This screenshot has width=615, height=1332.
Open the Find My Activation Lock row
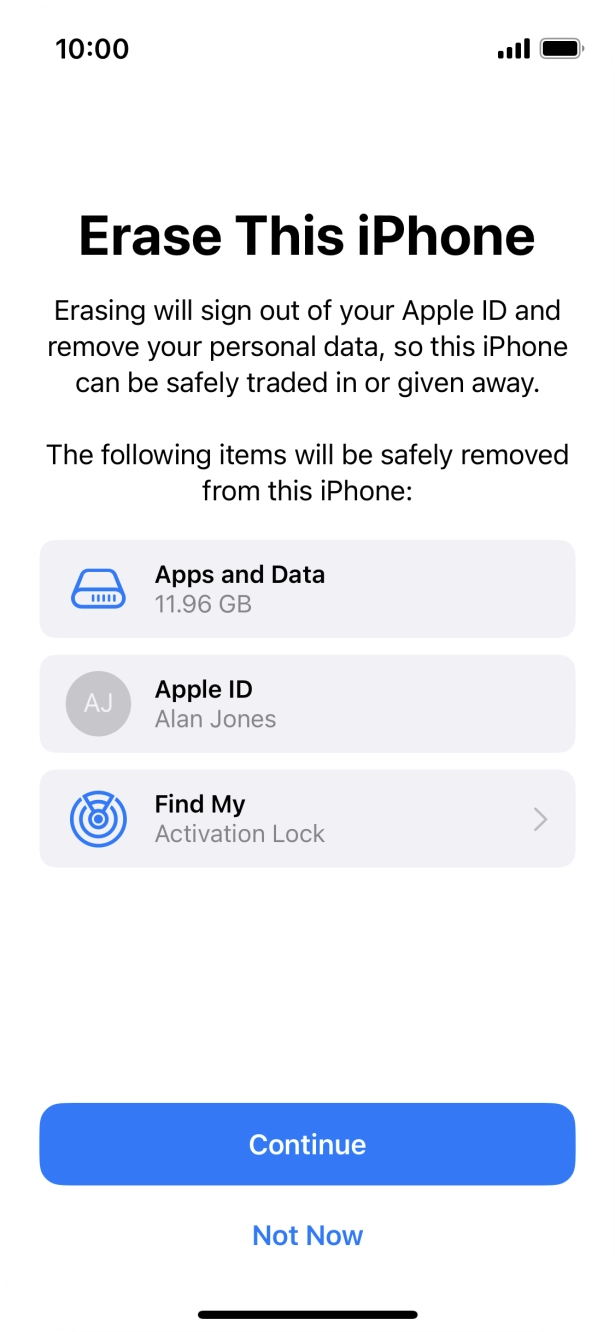pos(307,818)
